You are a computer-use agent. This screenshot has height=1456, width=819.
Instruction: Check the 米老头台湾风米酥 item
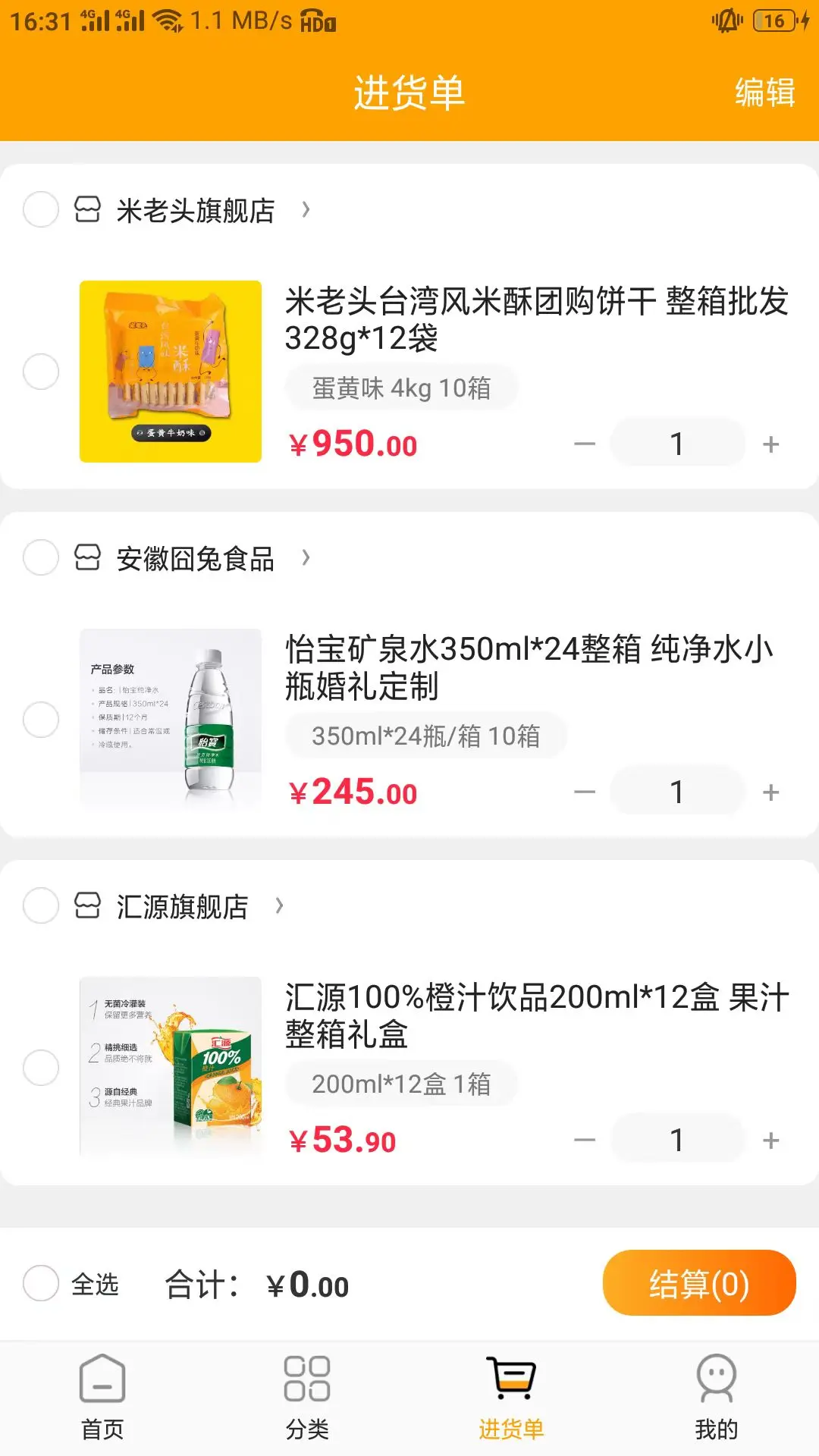tap(41, 372)
